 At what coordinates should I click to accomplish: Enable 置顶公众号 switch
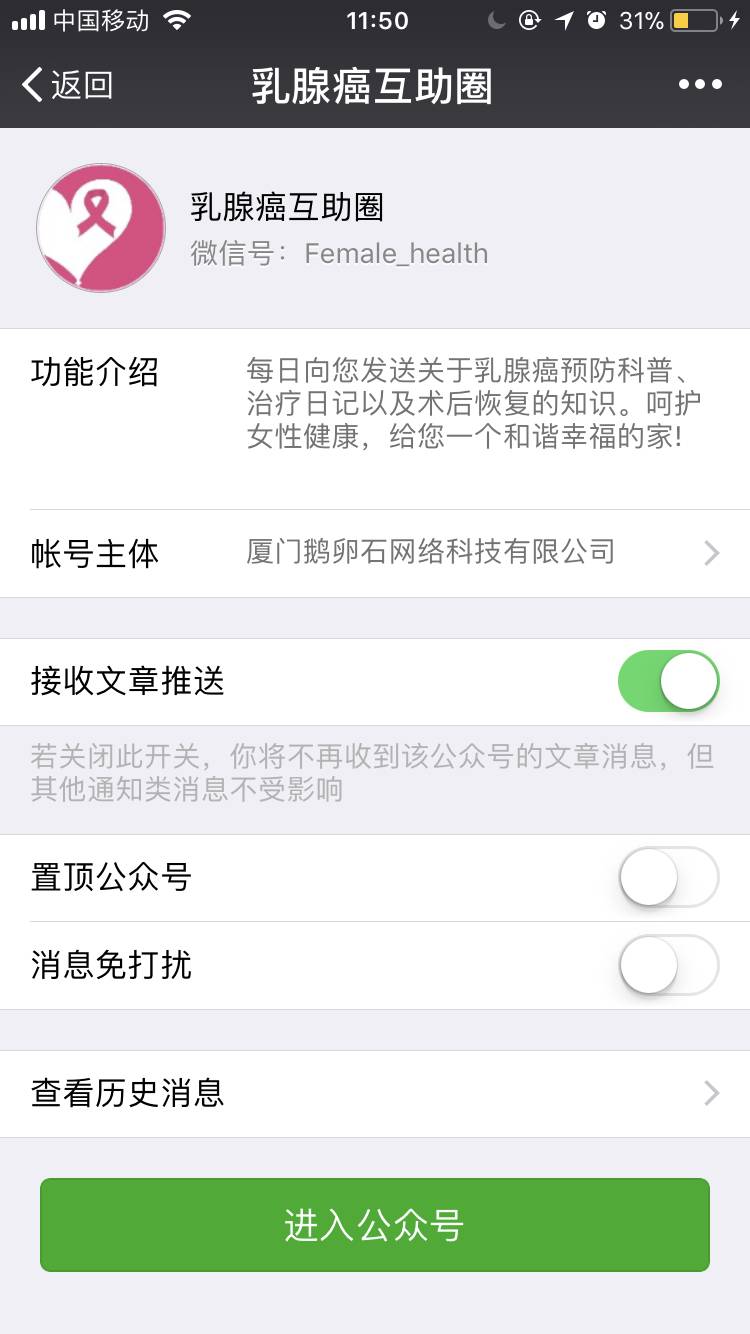pyautogui.click(x=668, y=878)
